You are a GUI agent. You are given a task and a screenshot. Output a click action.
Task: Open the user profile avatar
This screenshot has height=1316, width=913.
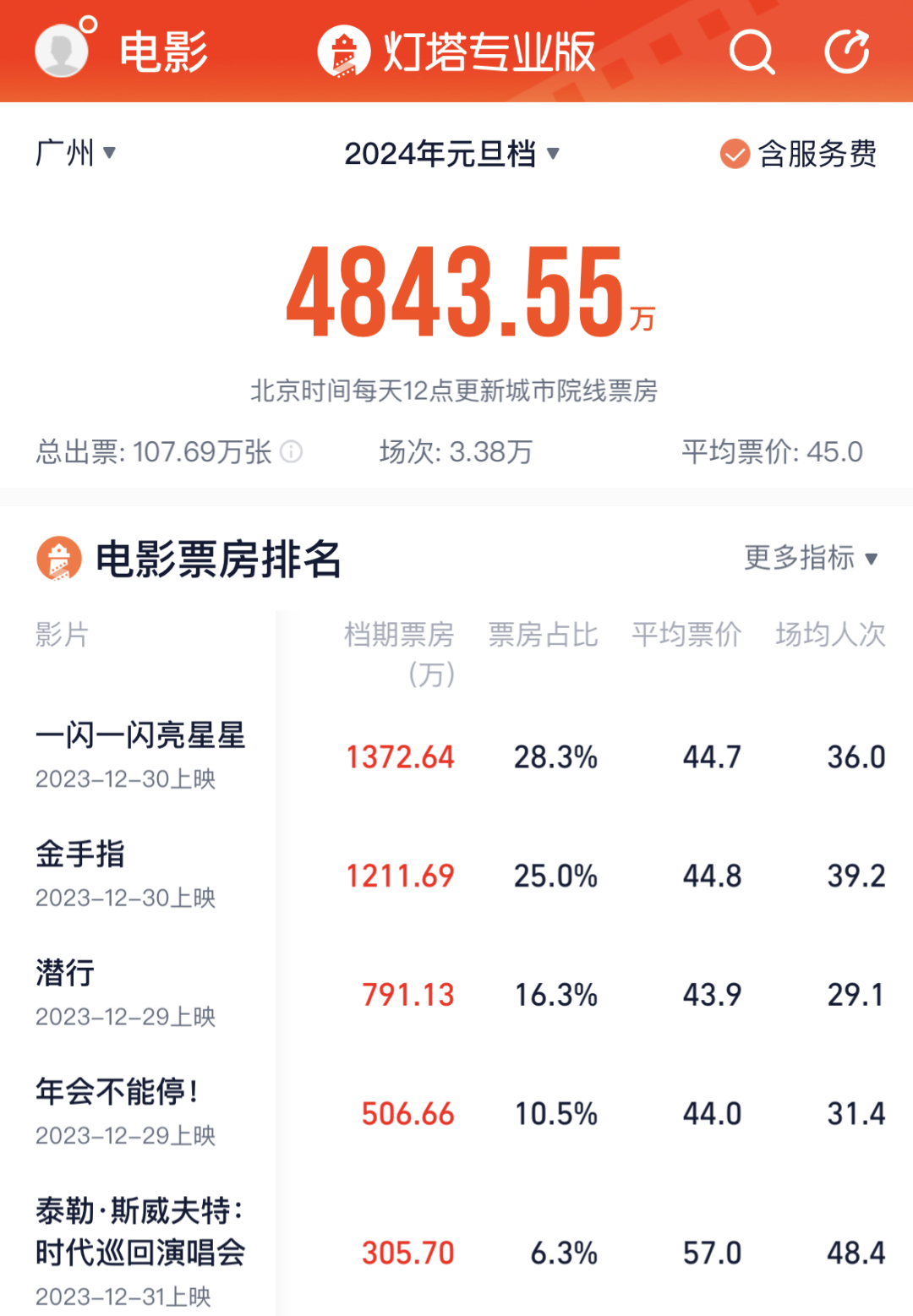point(62,51)
